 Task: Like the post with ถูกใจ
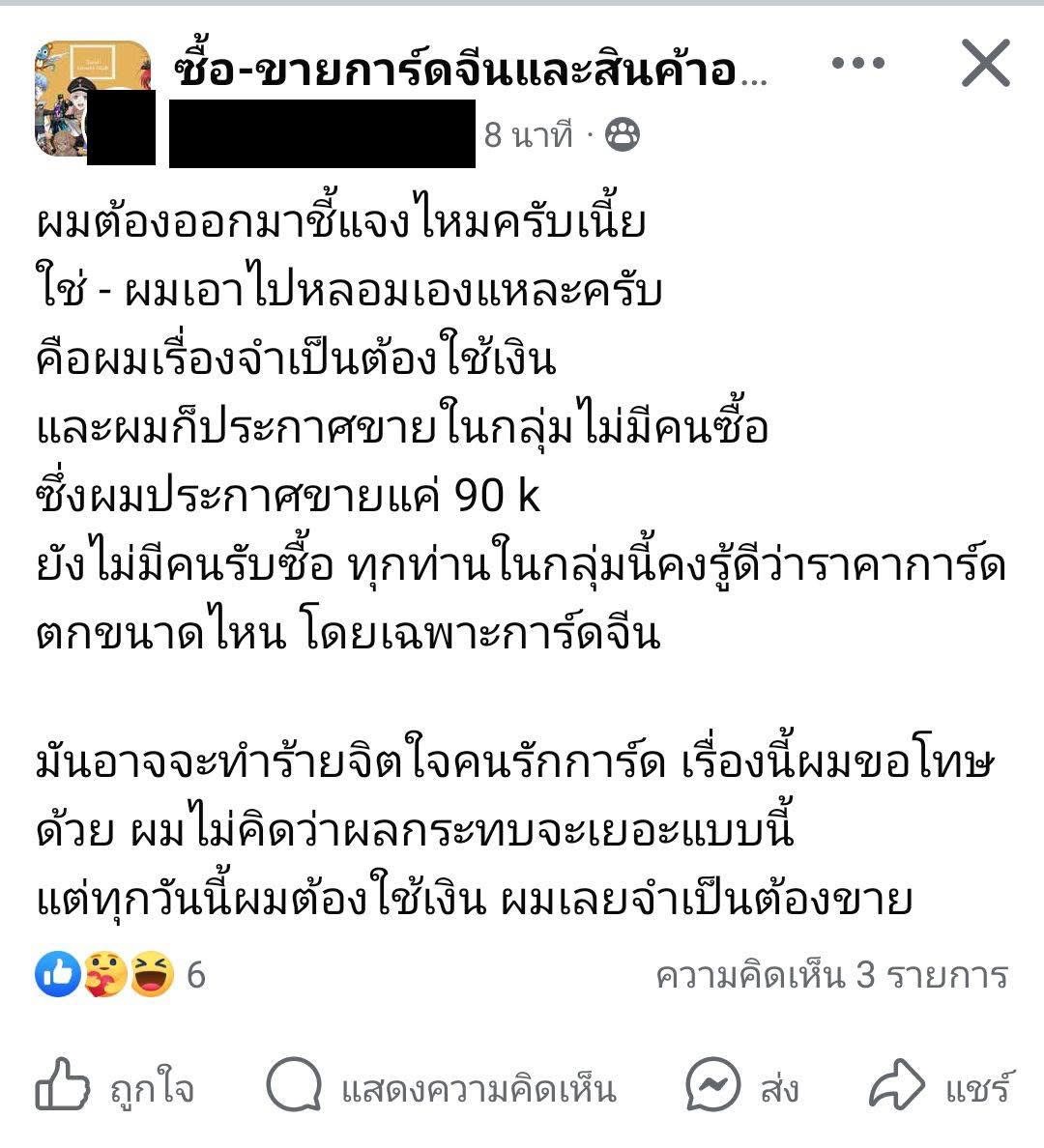click(x=114, y=1088)
